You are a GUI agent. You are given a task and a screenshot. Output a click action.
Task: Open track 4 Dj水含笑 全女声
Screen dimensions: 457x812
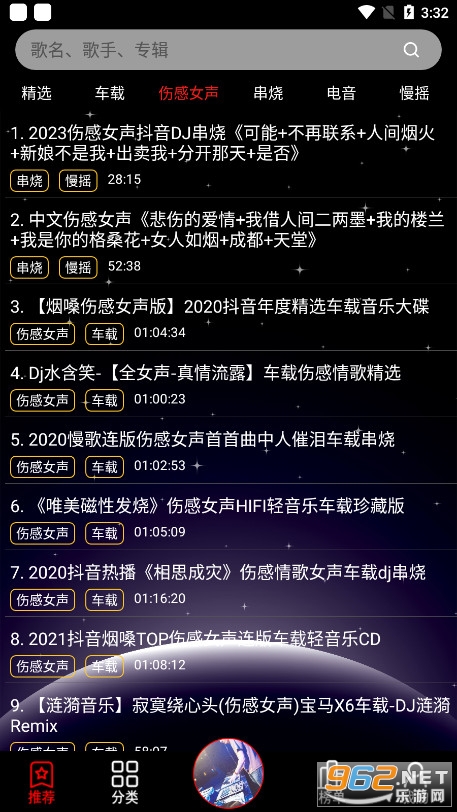point(228,386)
